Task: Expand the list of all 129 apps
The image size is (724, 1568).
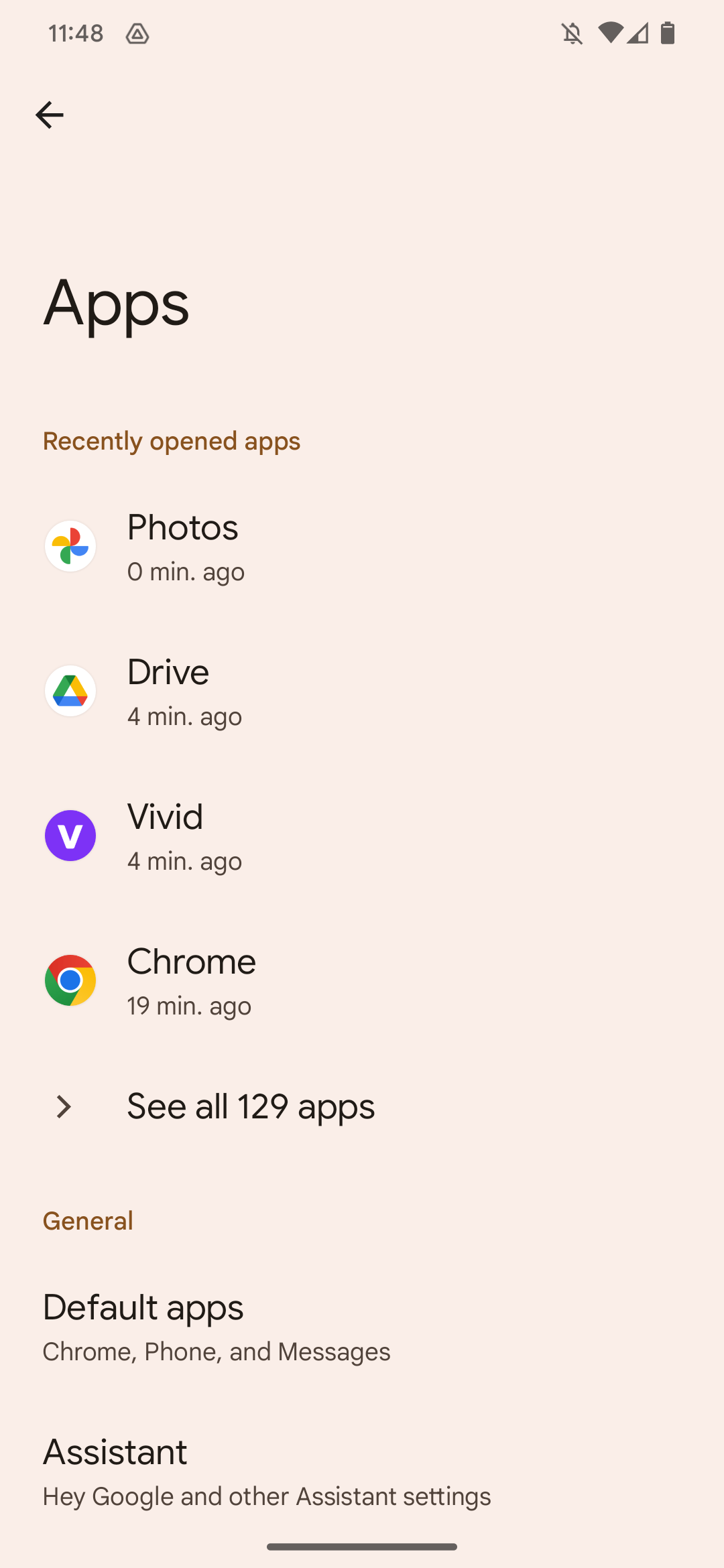Action: 251,1106
